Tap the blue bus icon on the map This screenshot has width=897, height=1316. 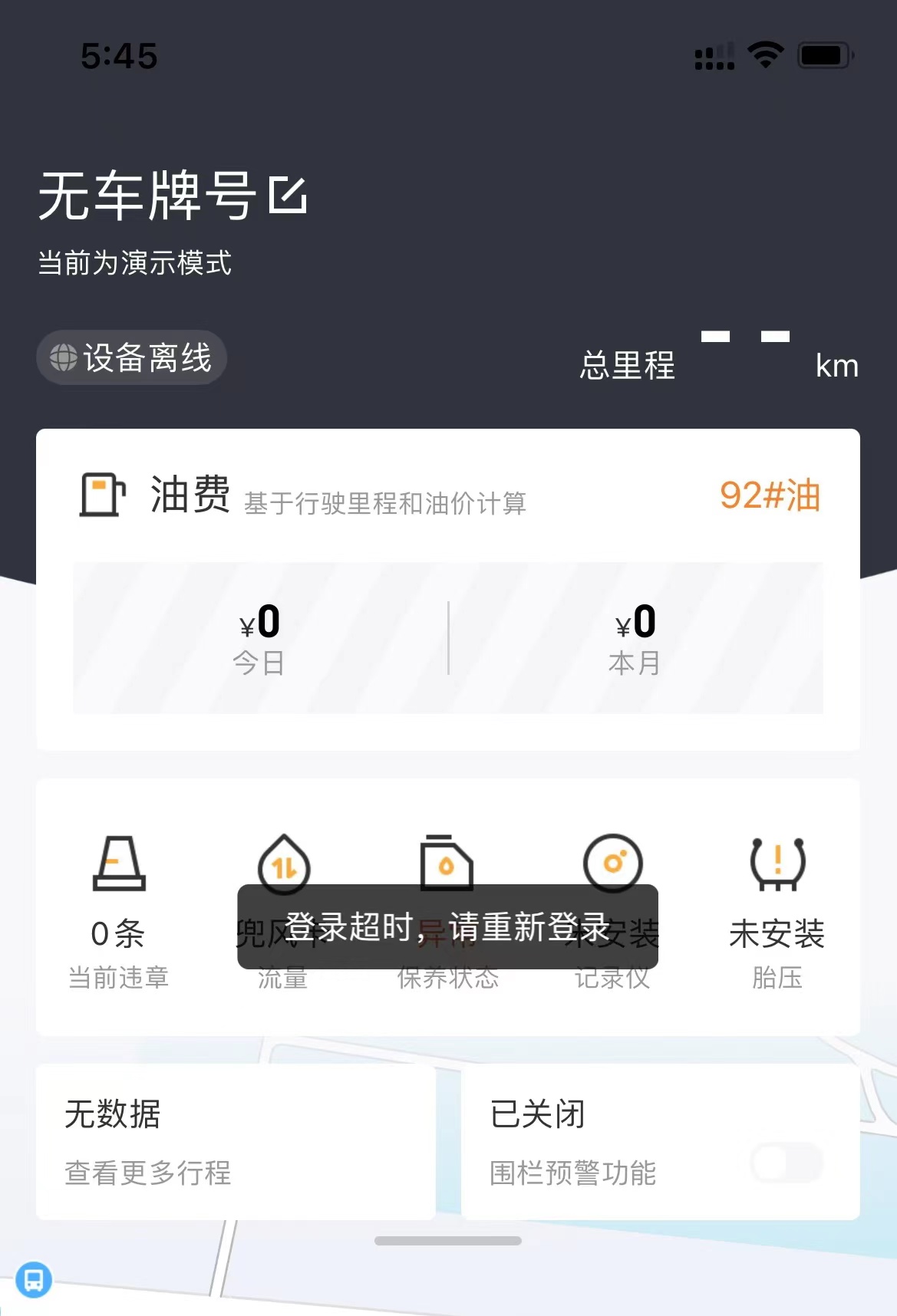point(34,1279)
